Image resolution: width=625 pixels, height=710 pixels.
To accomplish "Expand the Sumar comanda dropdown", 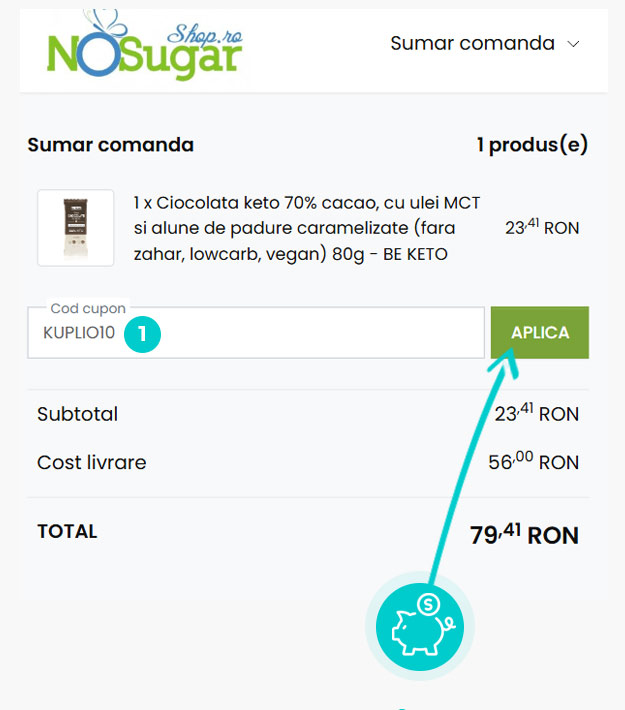I will tap(485, 44).
